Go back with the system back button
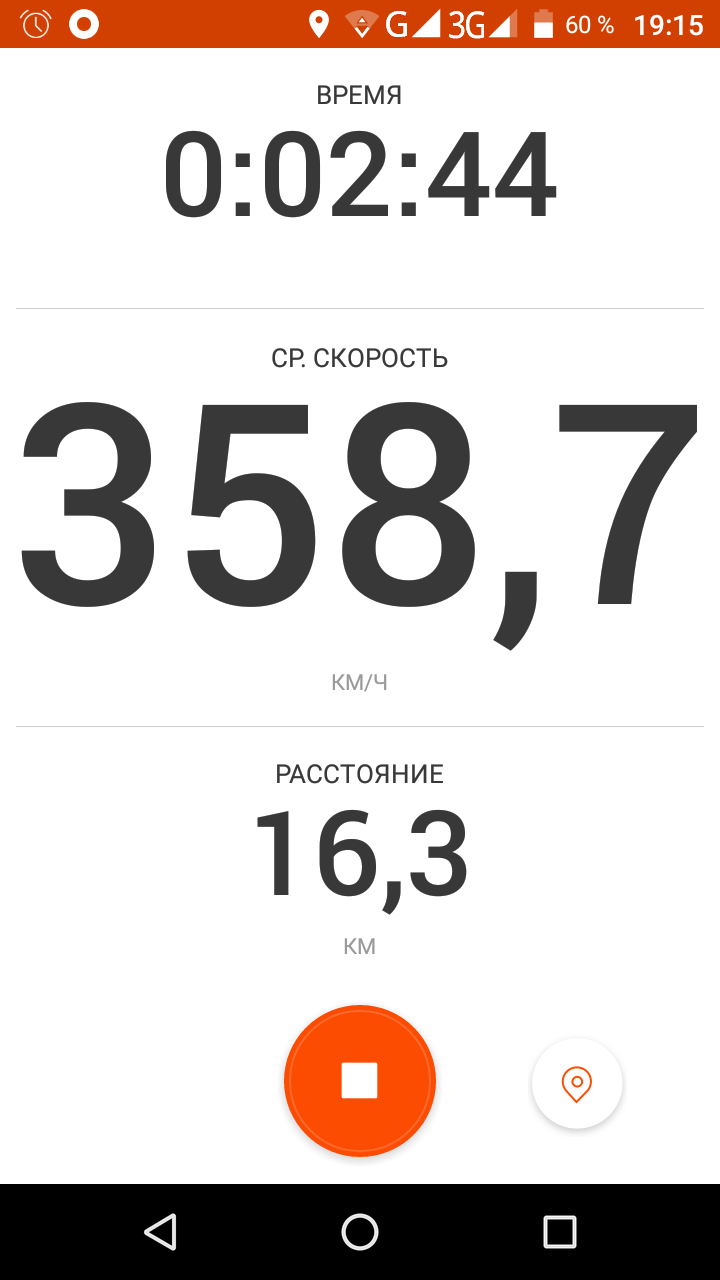This screenshot has width=720, height=1280. tap(160, 1232)
